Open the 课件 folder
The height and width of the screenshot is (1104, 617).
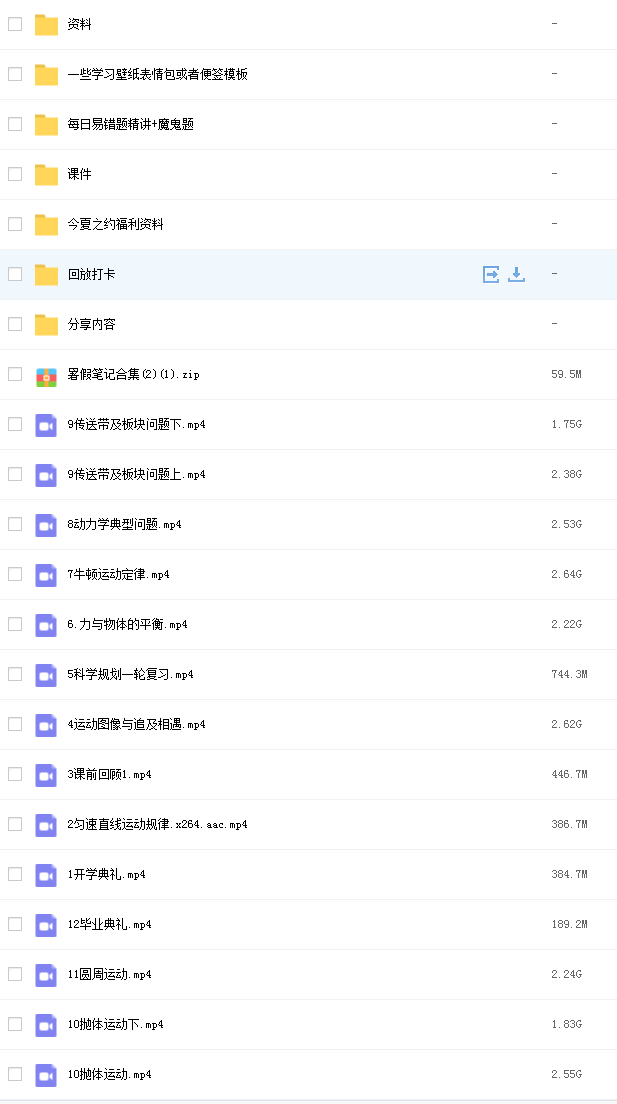[x=79, y=175]
